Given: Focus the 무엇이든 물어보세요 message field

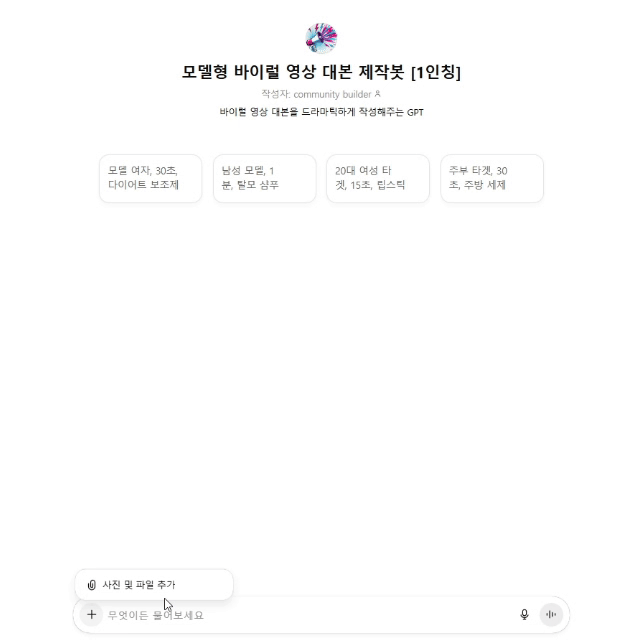Looking at the screenshot, I should [308, 615].
